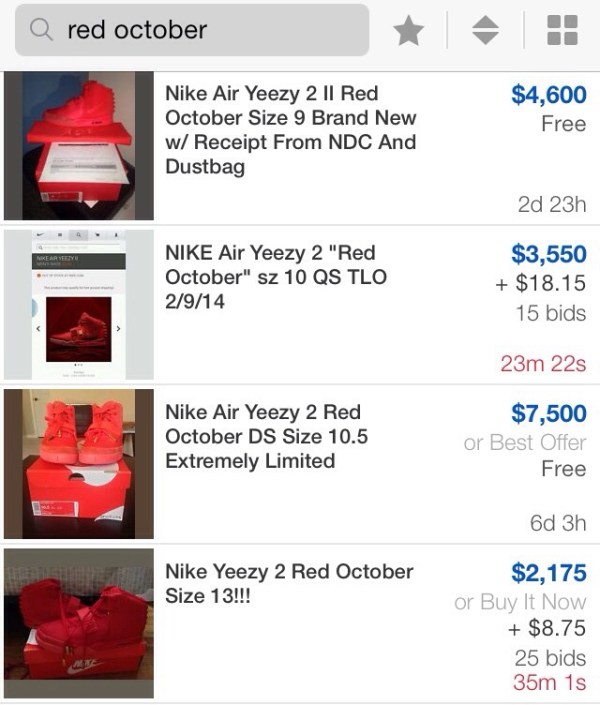Viewport: 600px width, 705px height.
Task: Save this search with the star icon
Action: (x=408, y=31)
